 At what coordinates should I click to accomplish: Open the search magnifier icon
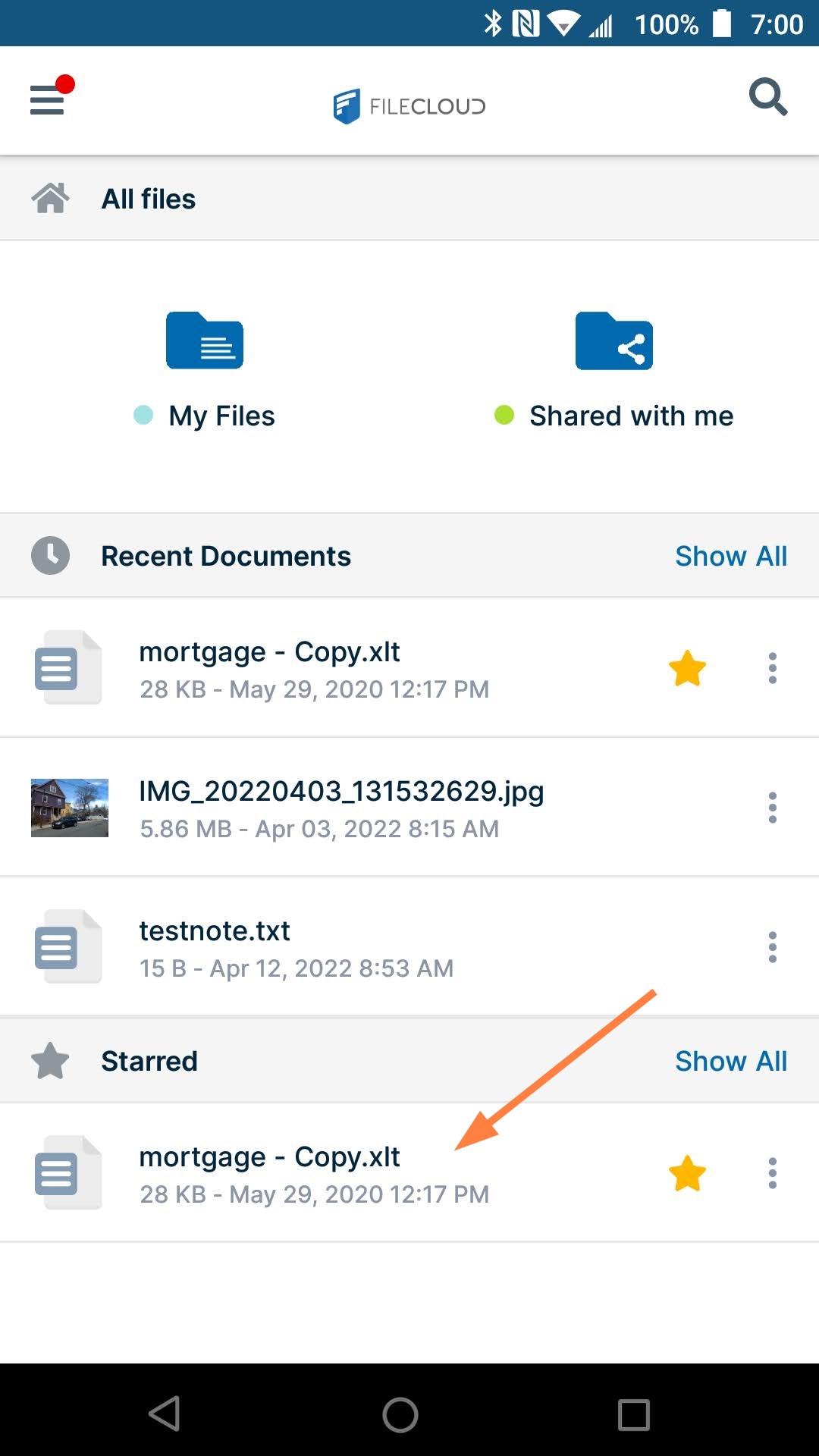tap(767, 98)
